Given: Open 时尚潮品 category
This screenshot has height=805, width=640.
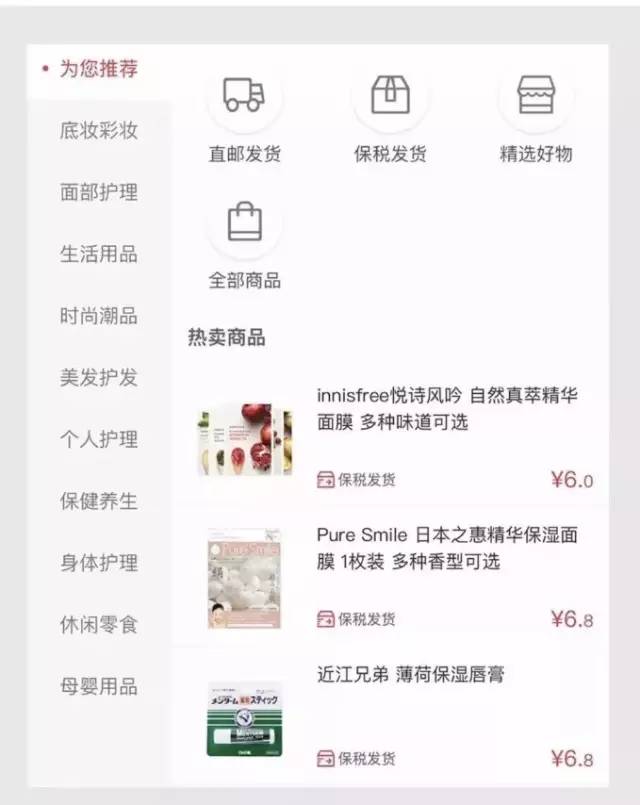Looking at the screenshot, I should coord(98,316).
